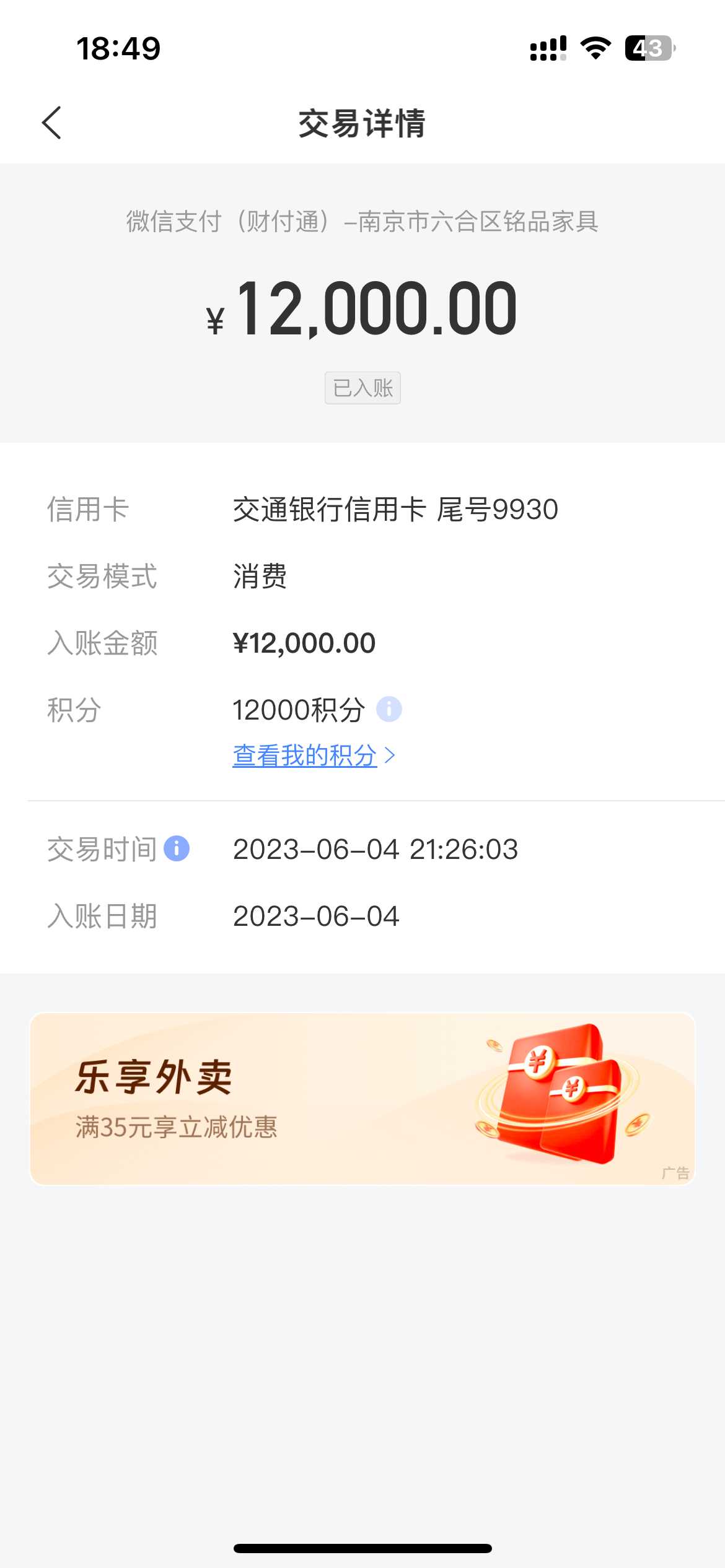Open the 乐享外卖 promo banner
725x1568 pixels.
tap(362, 1099)
